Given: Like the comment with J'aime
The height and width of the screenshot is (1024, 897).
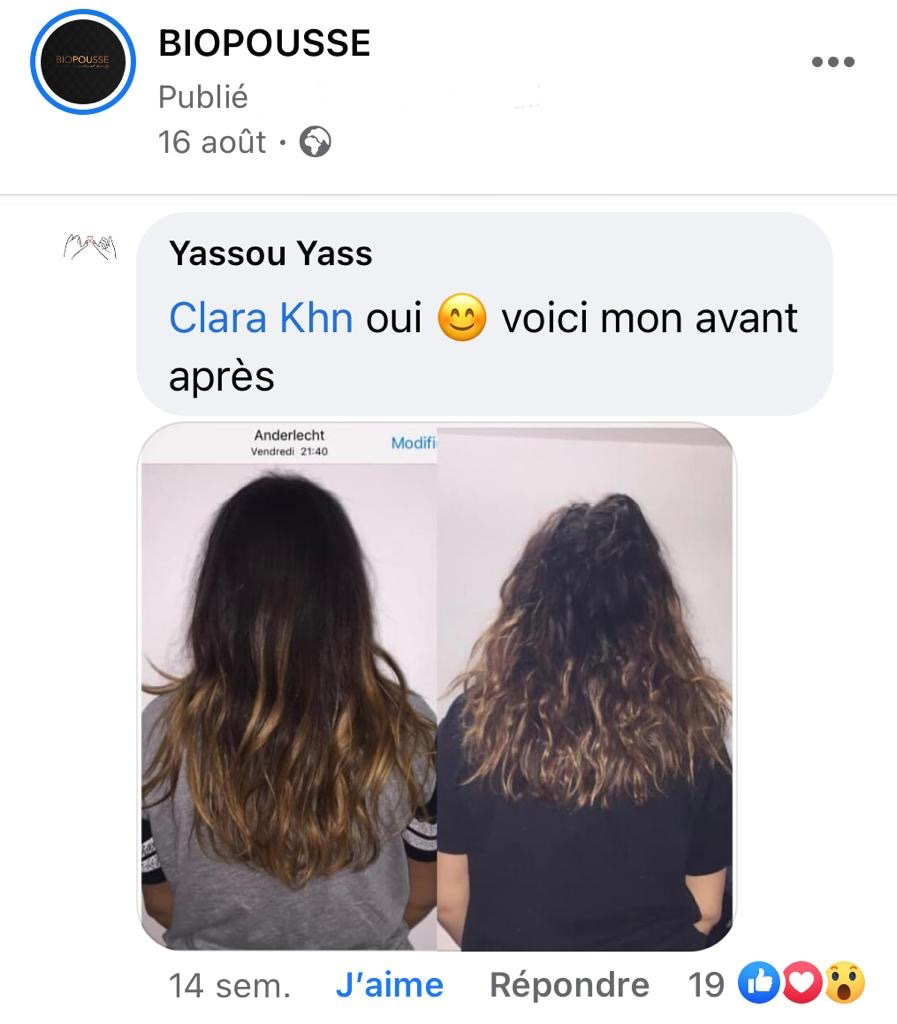Looking at the screenshot, I should 389,985.
